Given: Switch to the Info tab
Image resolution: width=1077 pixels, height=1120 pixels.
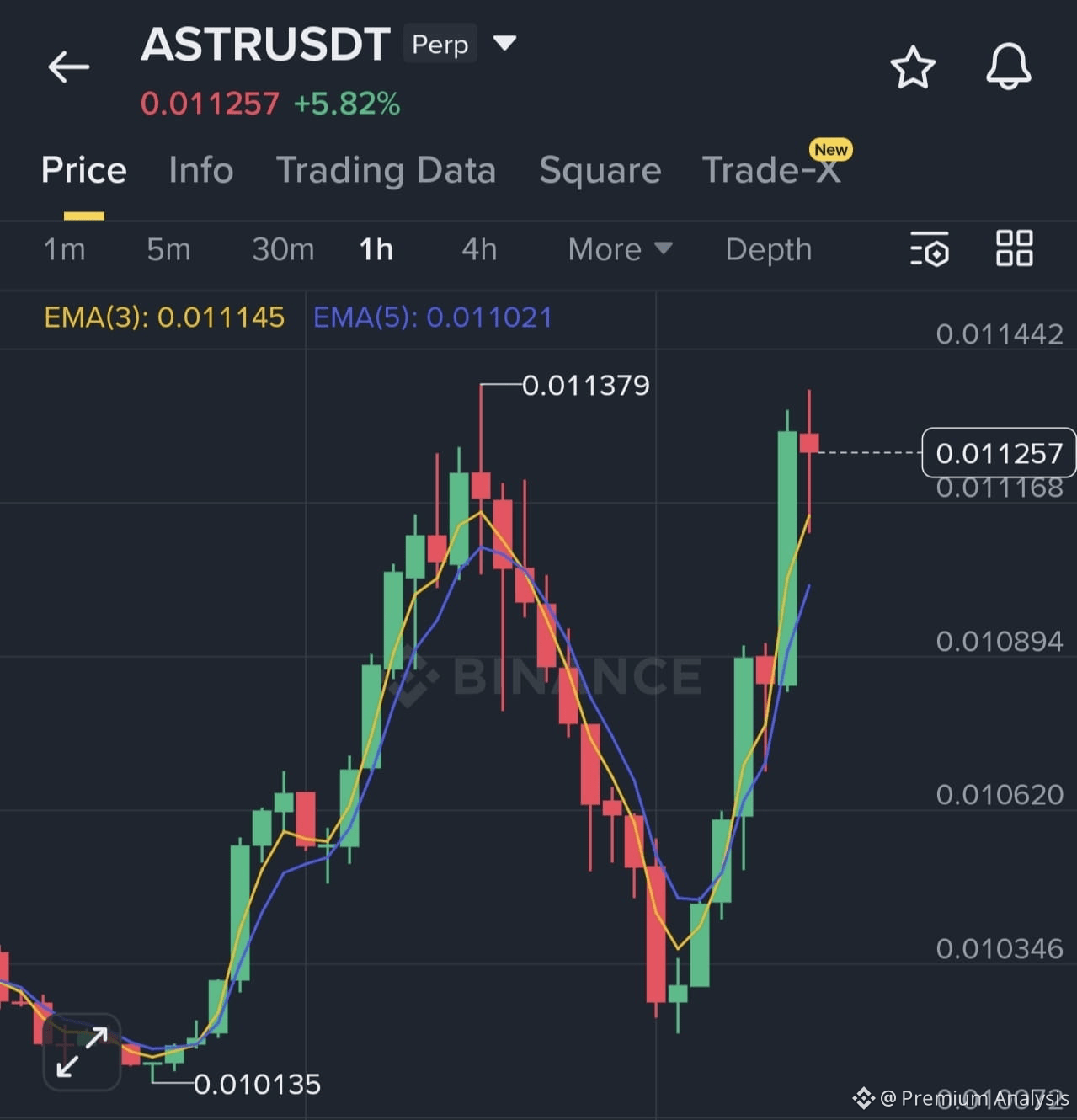Looking at the screenshot, I should 200,170.
